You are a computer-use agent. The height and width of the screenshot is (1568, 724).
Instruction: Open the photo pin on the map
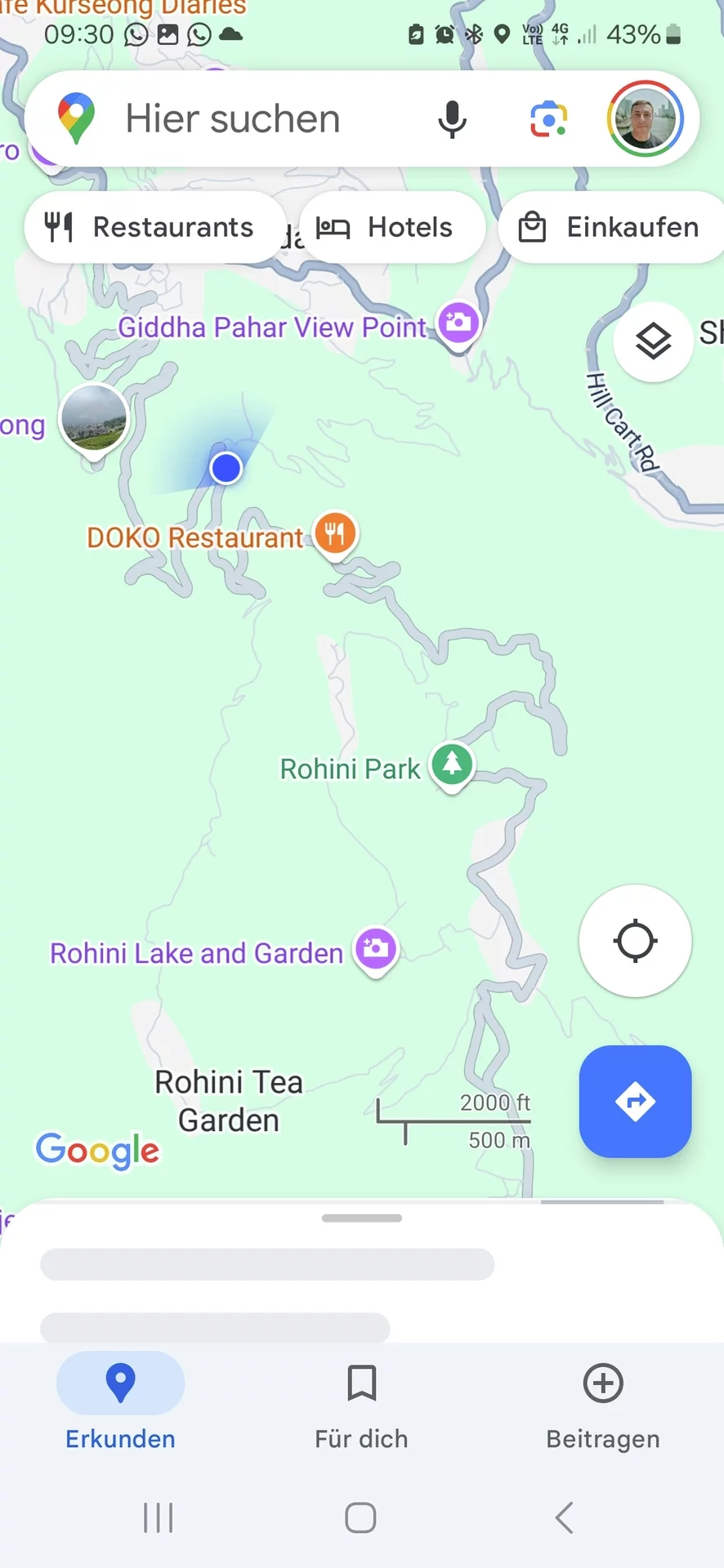click(x=94, y=421)
